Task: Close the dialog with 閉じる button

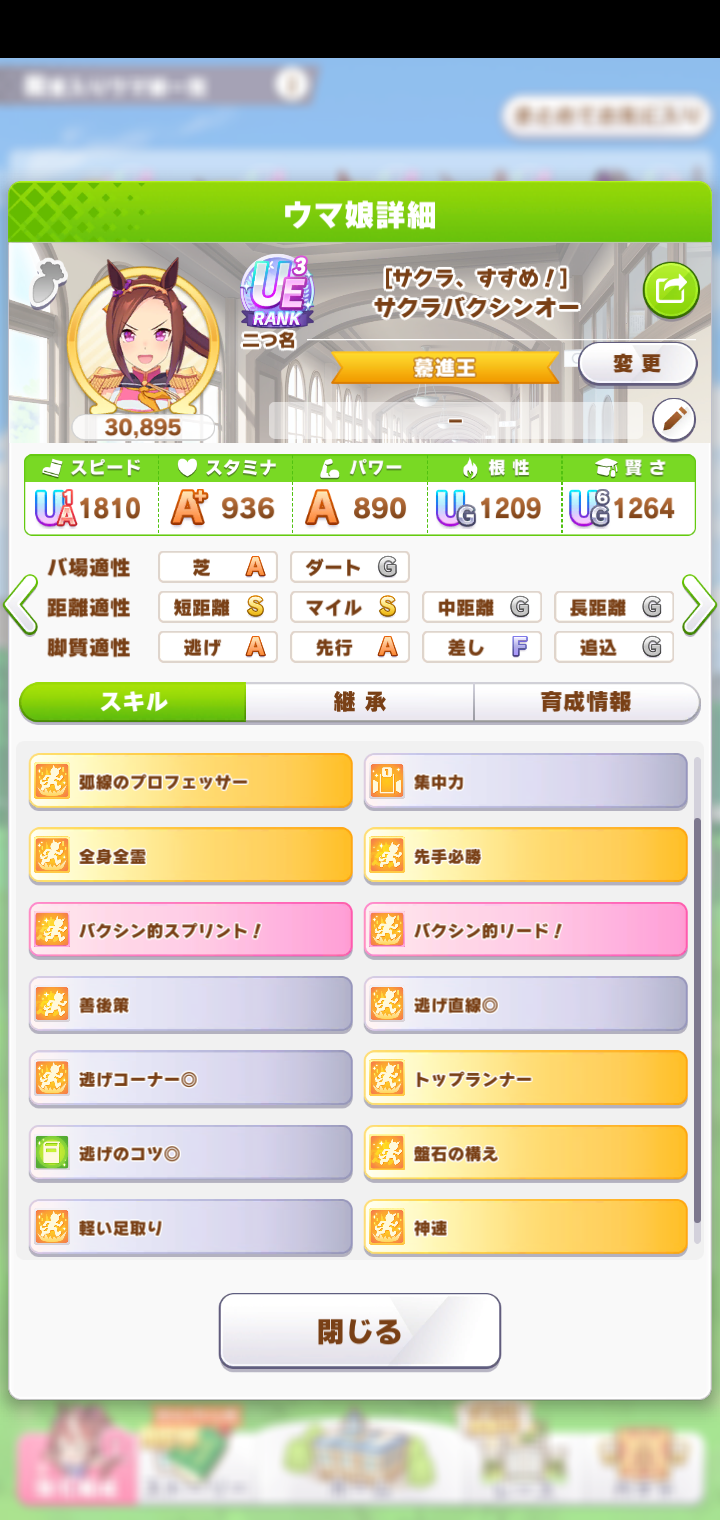Action: pos(360,1331)
